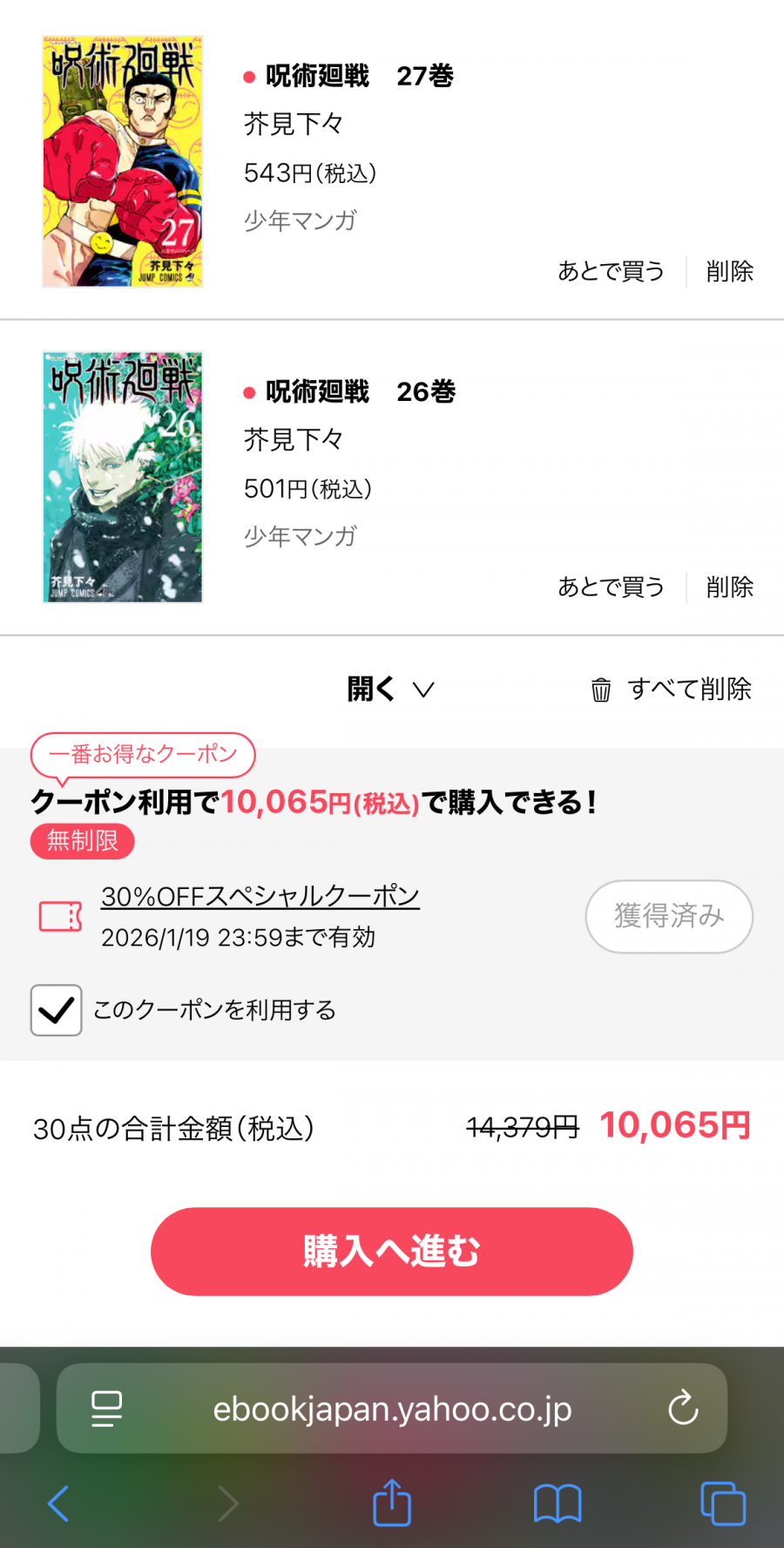Screen dimensions: 784x1548
Task: Open the Safari bookmarks icon
Action: click(558, 1503)
